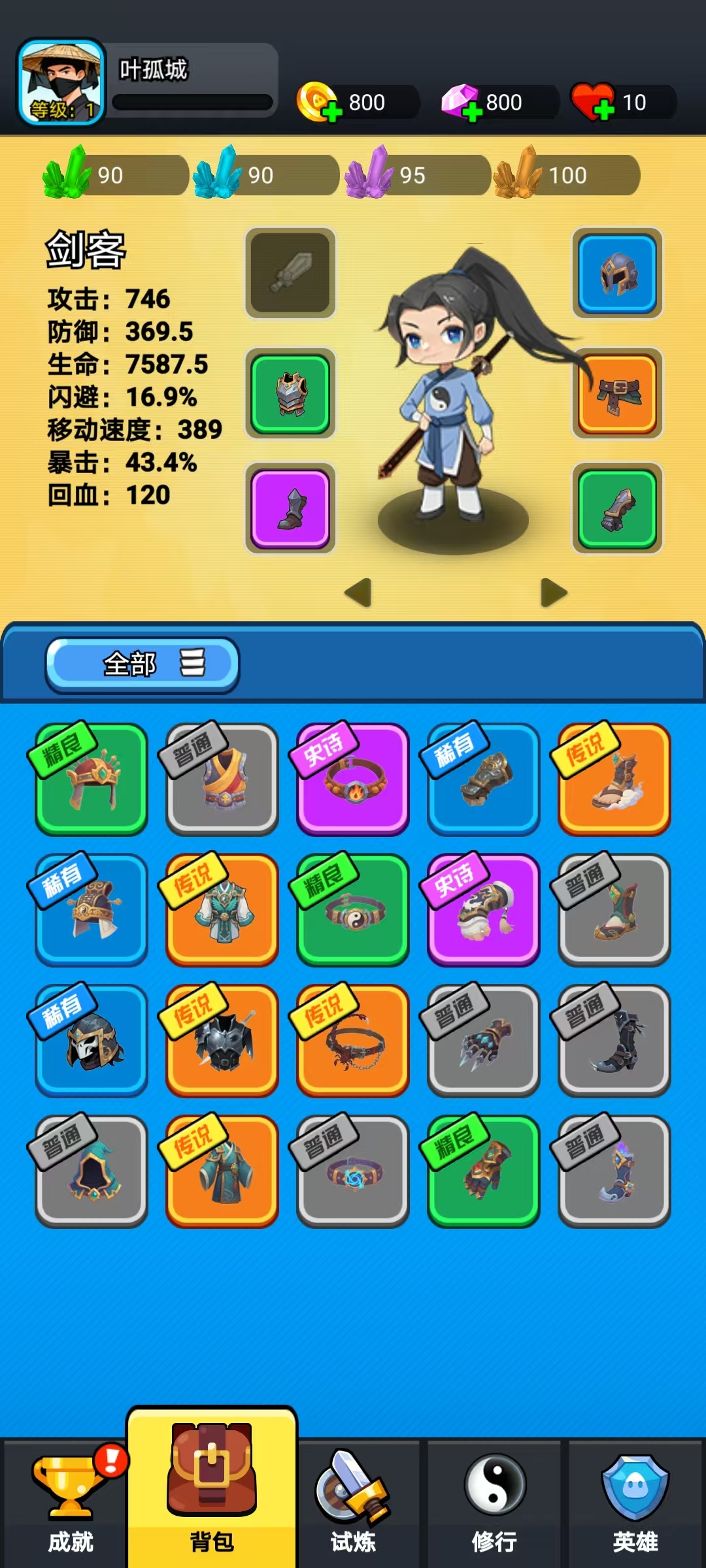
Task: Pick the 传说 cloud sandal item
Action: point(614,779)
